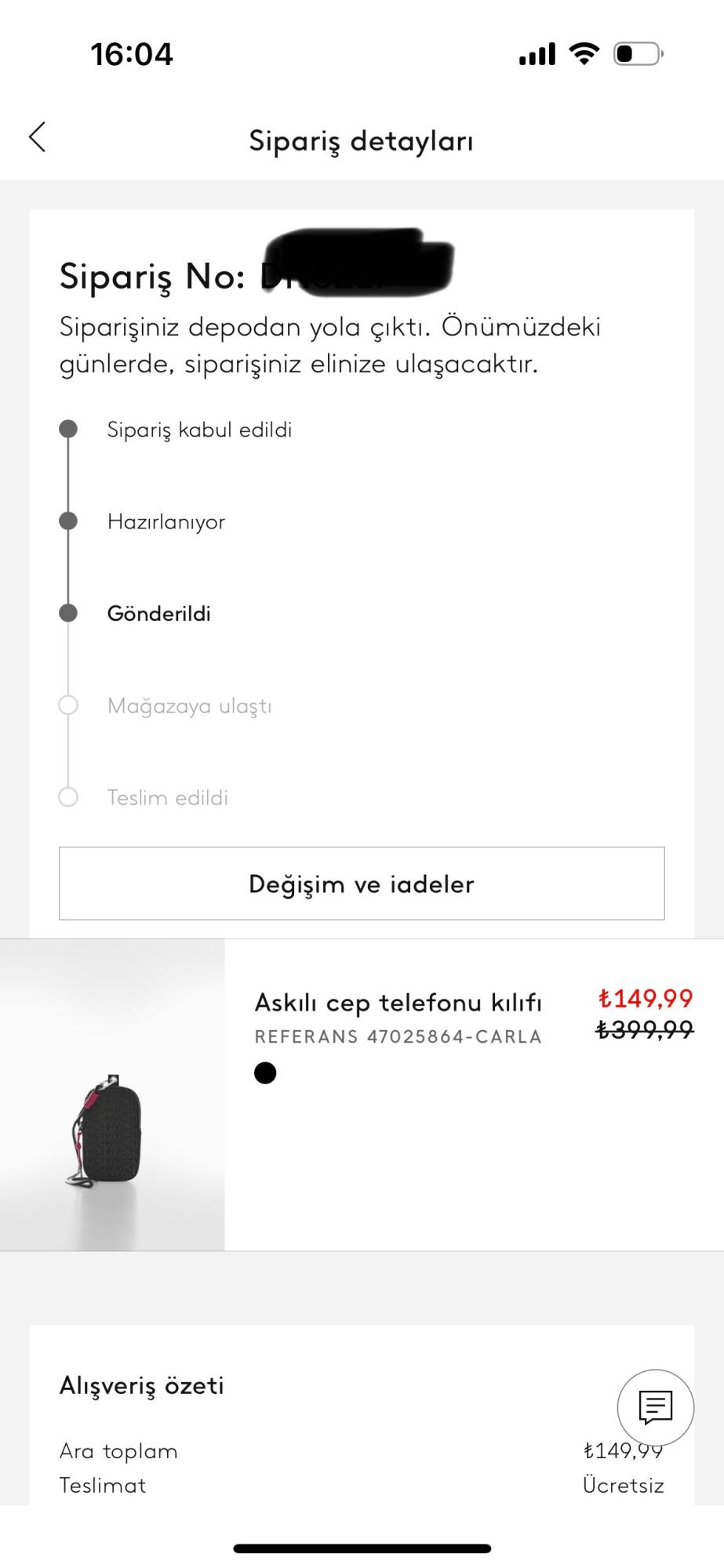Viewport: 724px width, 1568px height.
Task: Tap the battery indicator icon
Action: coord(635,53)
